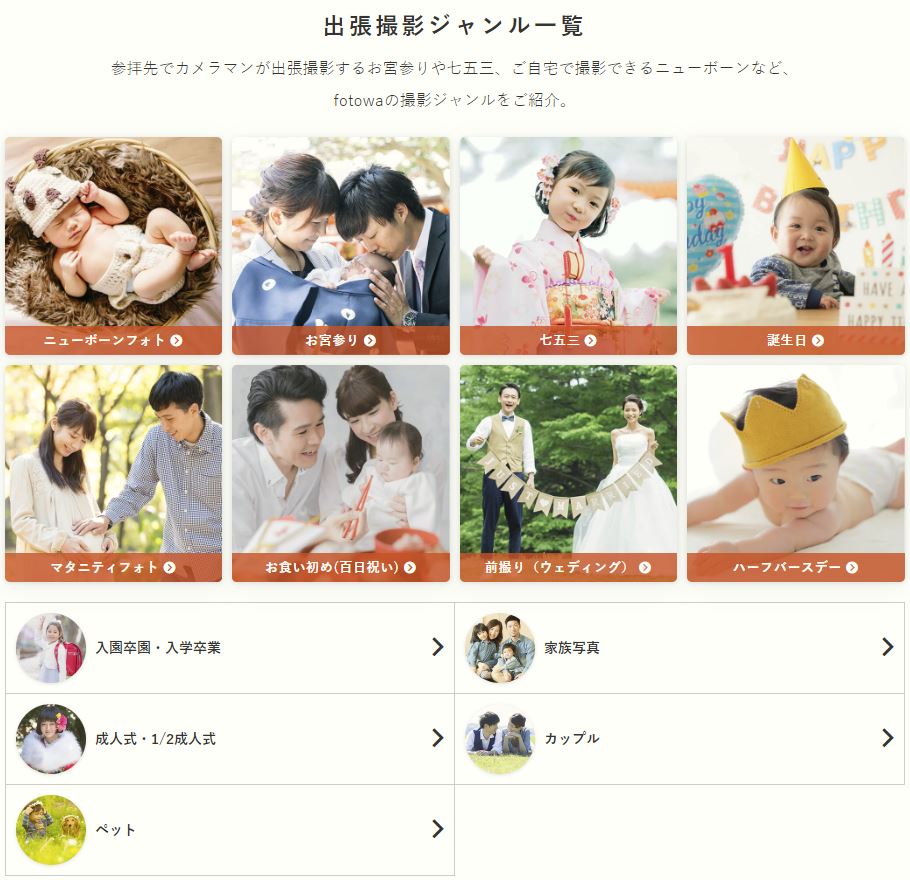This screenshot has width=910, height=880.
Task: Select the お宮参り photo tile
Action: 340,245
